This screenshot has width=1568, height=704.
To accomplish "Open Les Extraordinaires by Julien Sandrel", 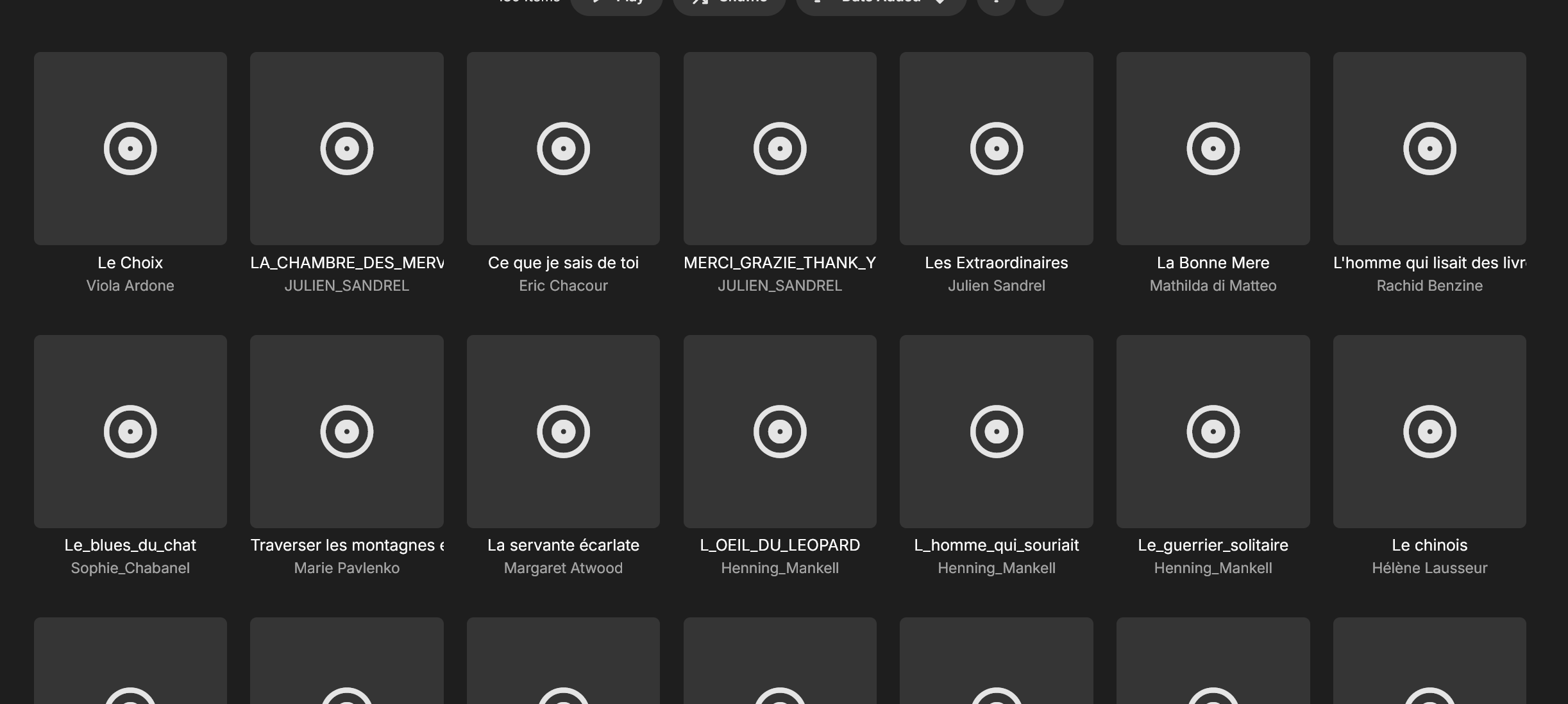I will pos(996,148).
